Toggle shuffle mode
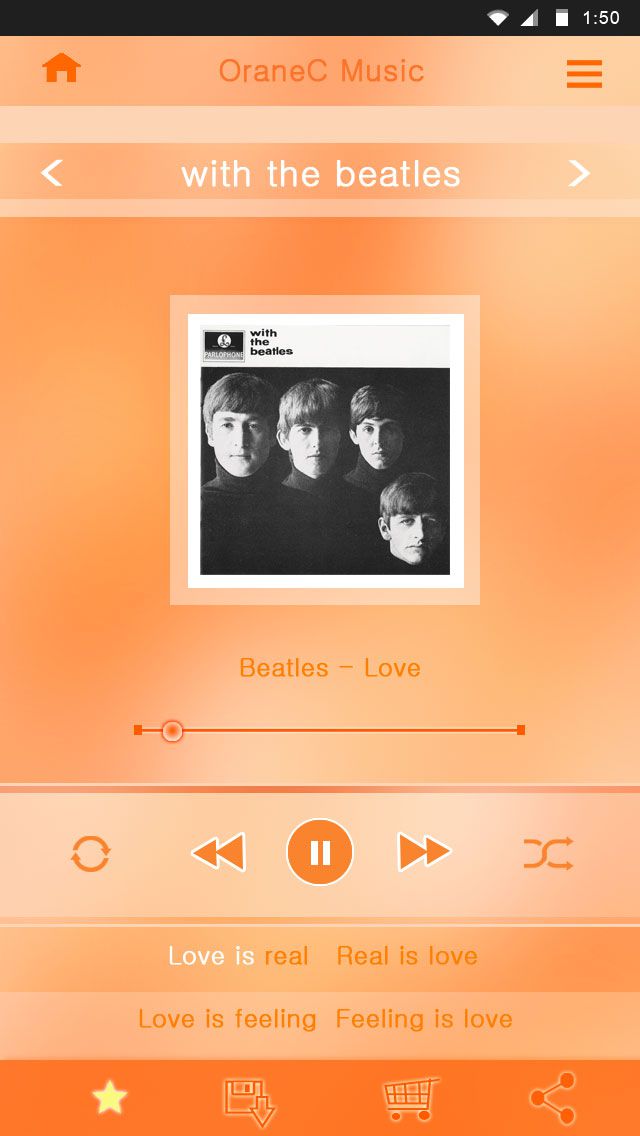 coord(548,853)
